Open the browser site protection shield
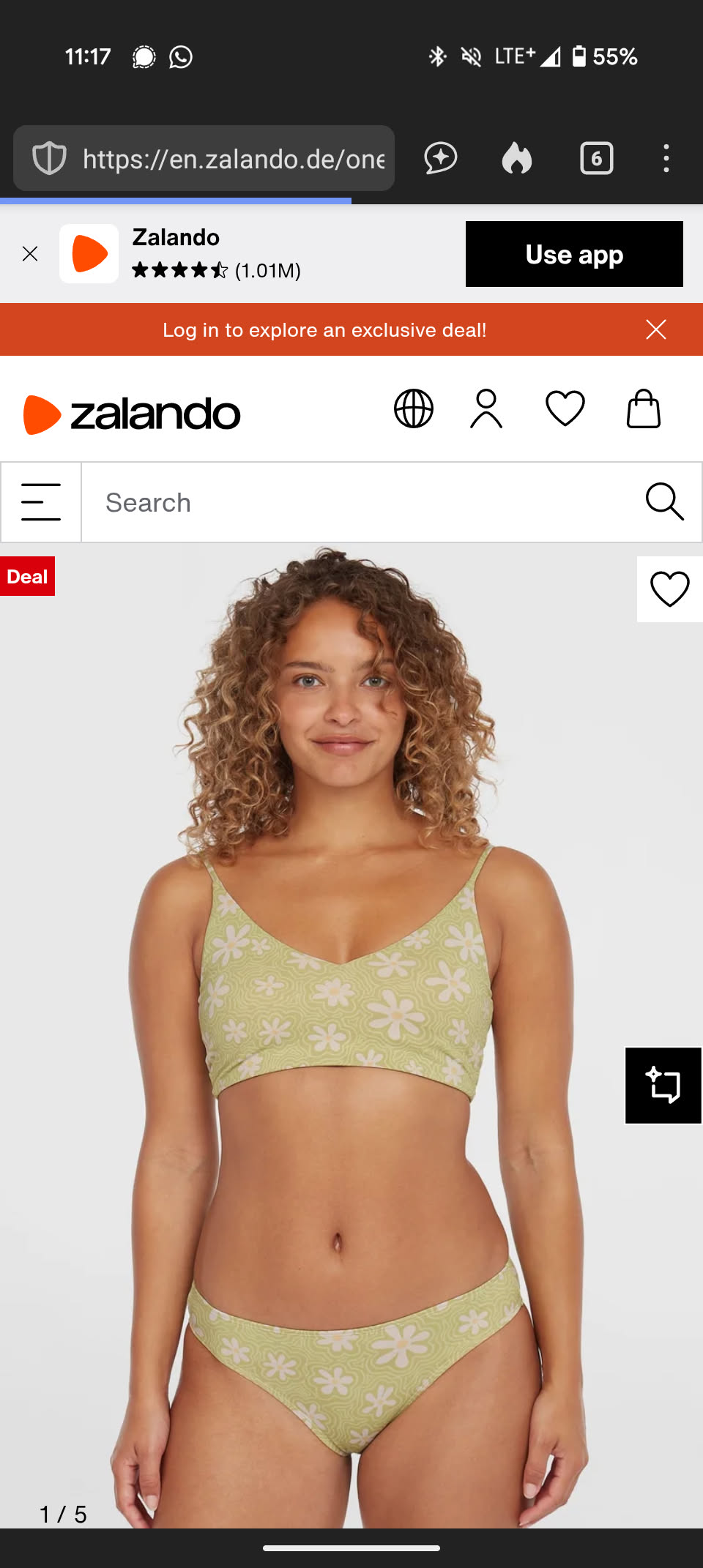Image resolution: width=703 pixels, height=1568 pixels. 49,159
